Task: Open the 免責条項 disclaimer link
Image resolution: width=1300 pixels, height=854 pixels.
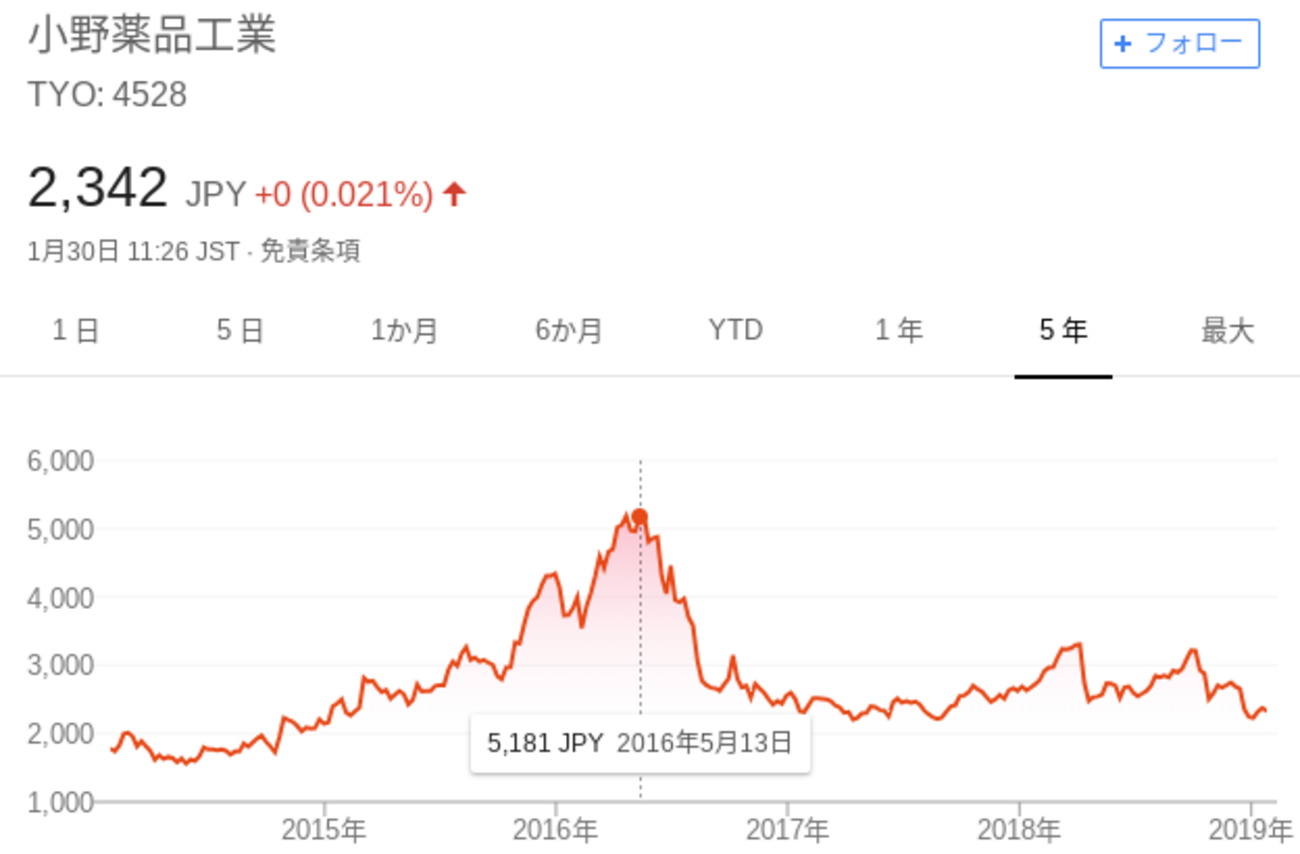Action: click(310, 251)
